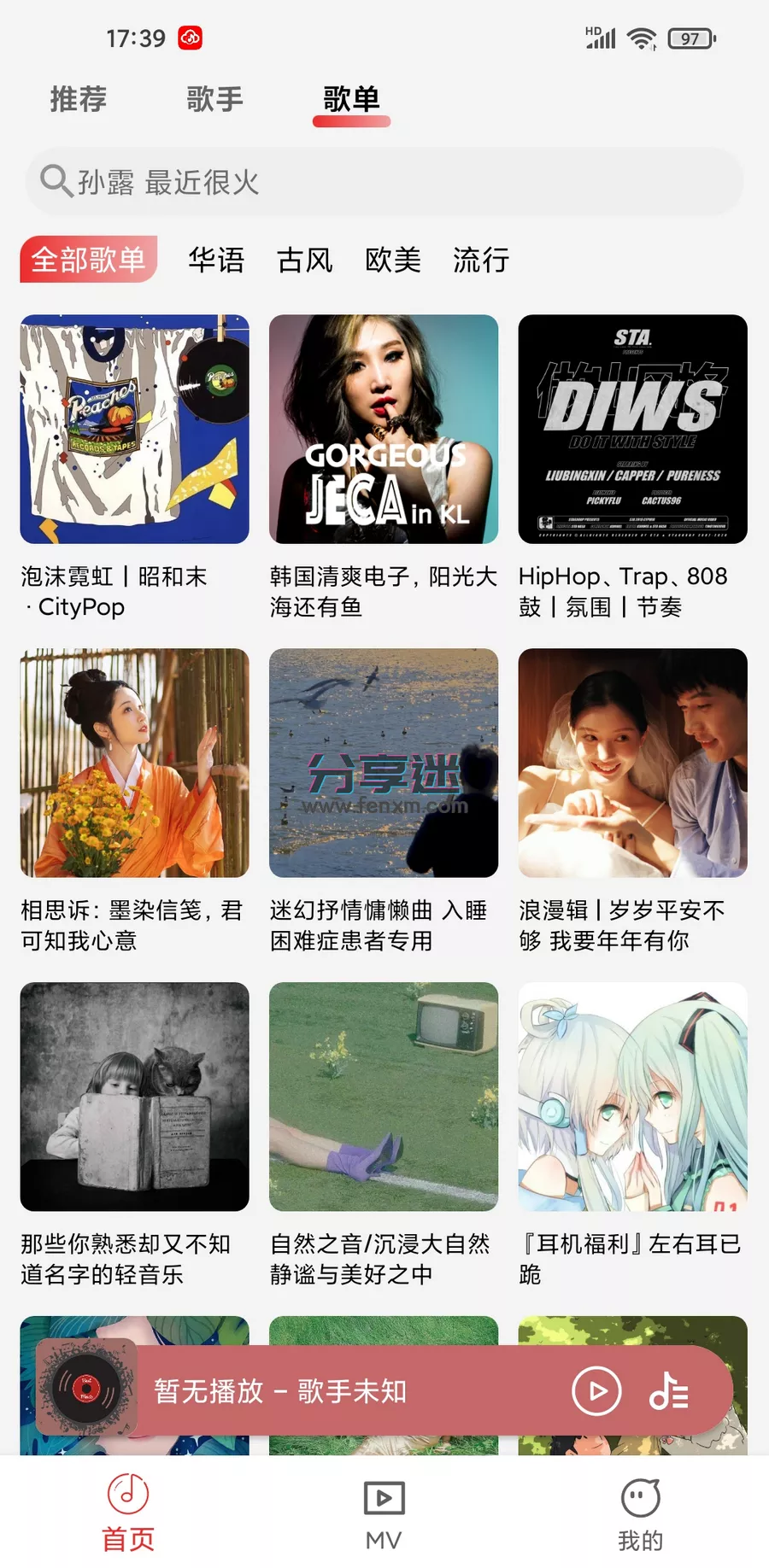The image size is (769, 1568).
Task: Tap the search magnifier icon
Action: [56, 181]
